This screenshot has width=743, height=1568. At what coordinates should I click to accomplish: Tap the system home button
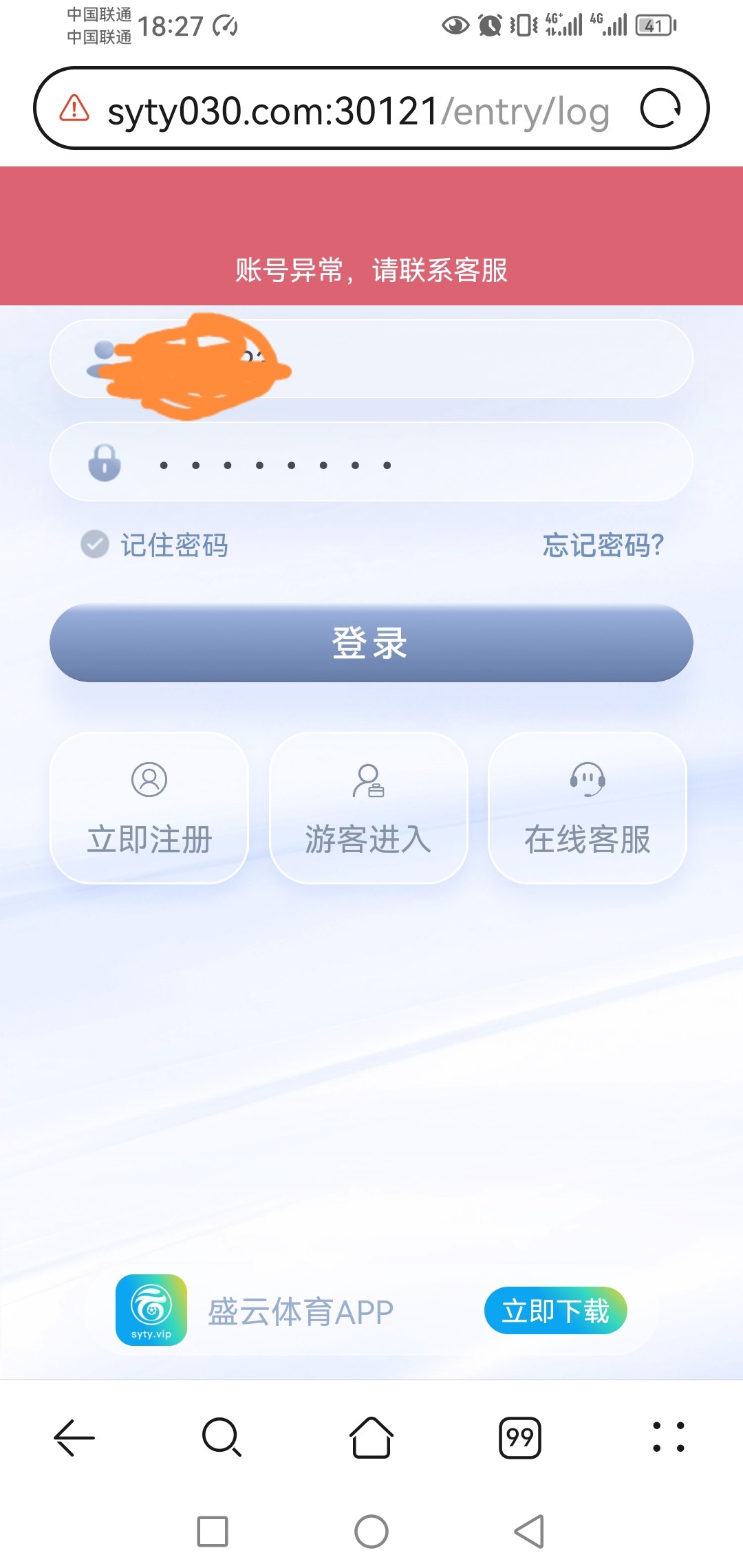tap(371, 1532)
